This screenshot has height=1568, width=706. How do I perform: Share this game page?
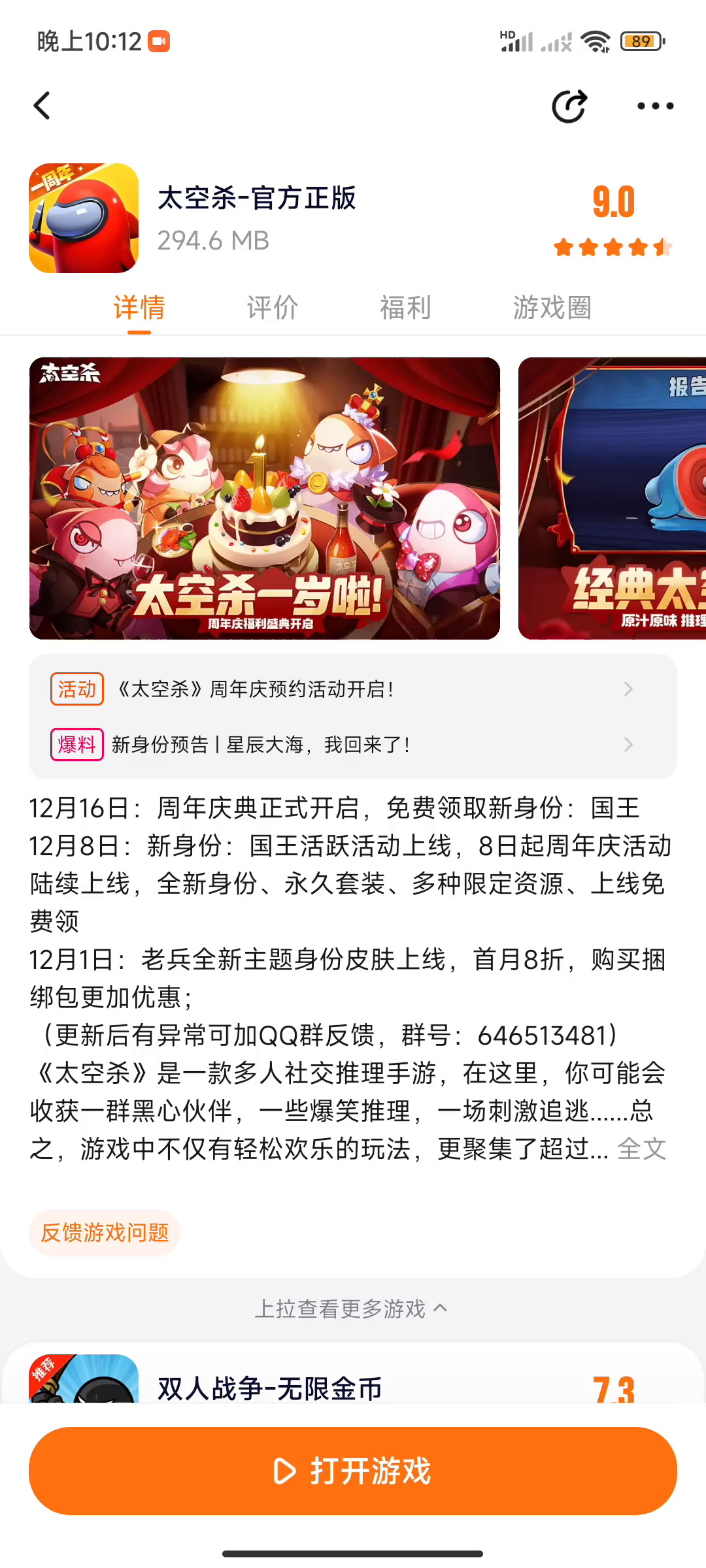[569, 106]
